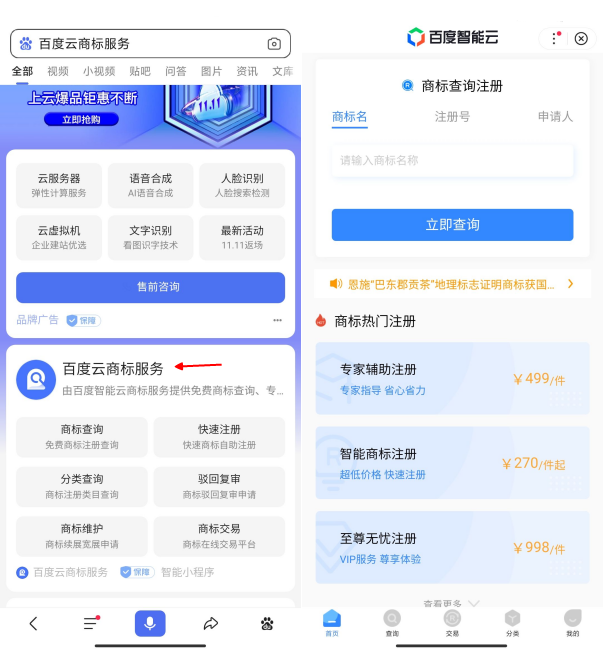Go to the 我的 bottom tab
The width and height of the screenshot is (605, 652).
[572, 622]
